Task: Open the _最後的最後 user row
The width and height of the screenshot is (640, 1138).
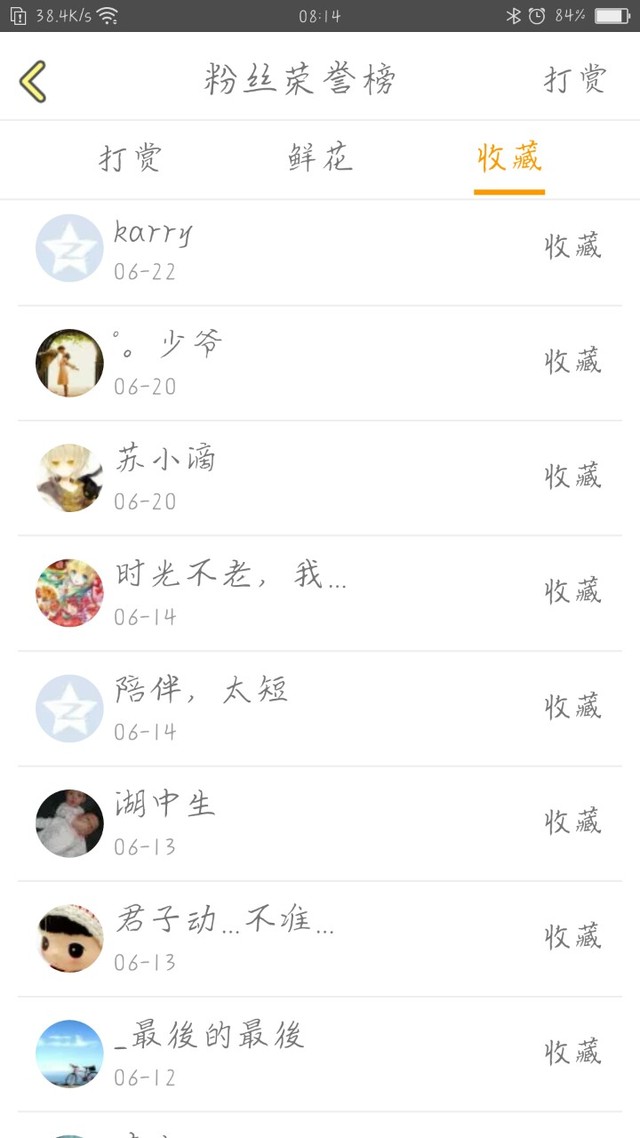Action: pyautogui.click(x=320, y=1054)
